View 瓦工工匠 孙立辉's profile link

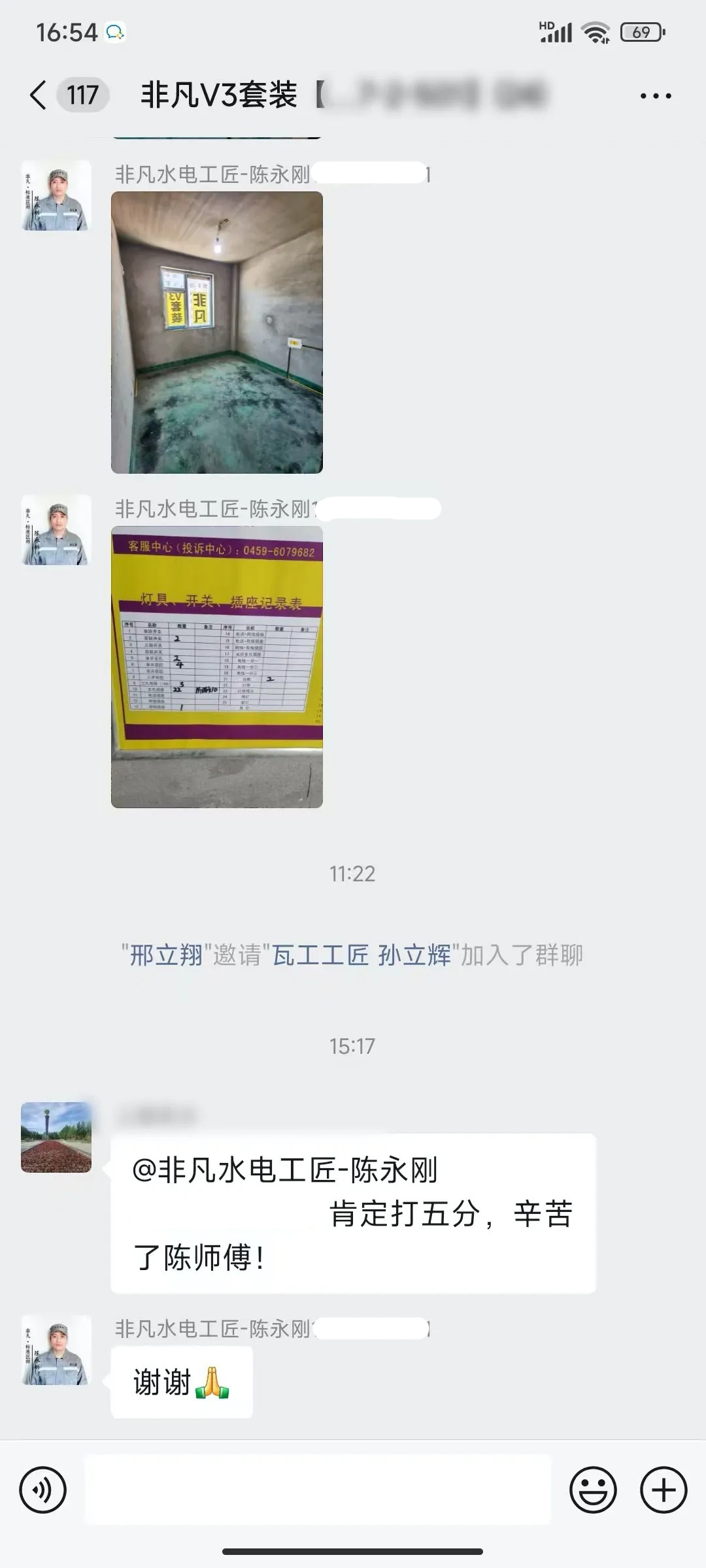coord(361,955)
